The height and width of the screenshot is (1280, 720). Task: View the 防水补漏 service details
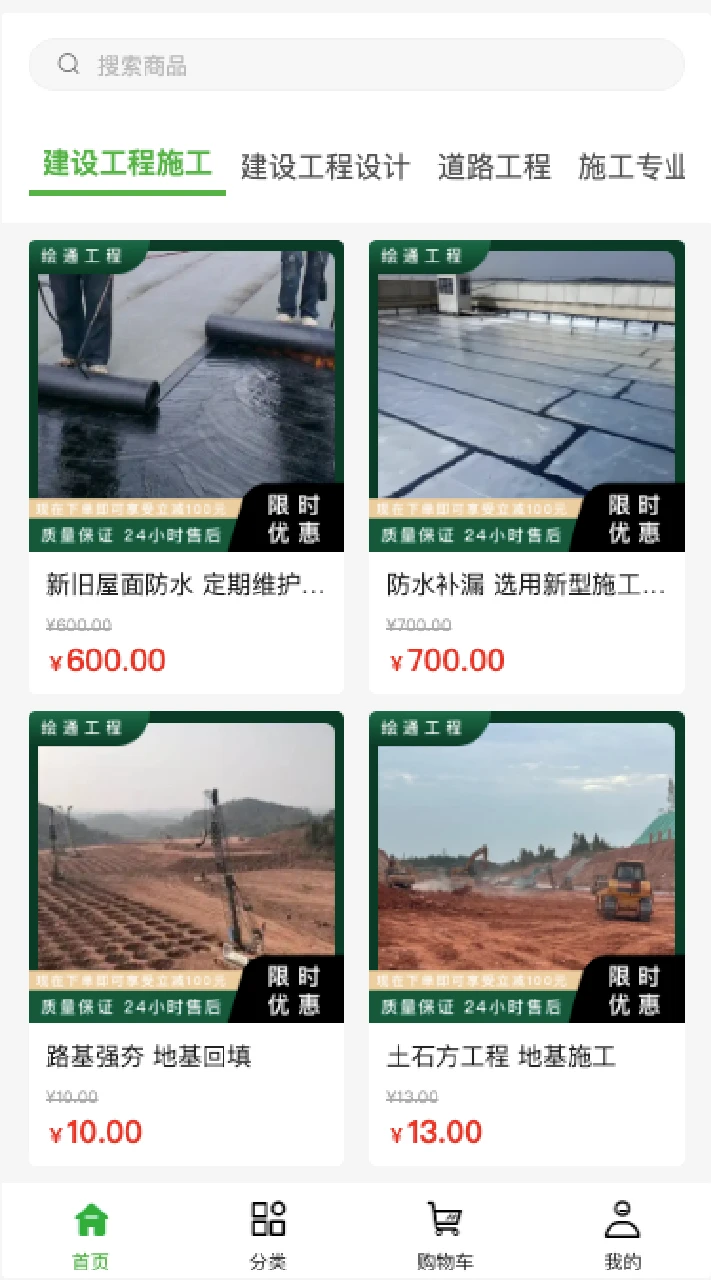(x=527, y=583)
